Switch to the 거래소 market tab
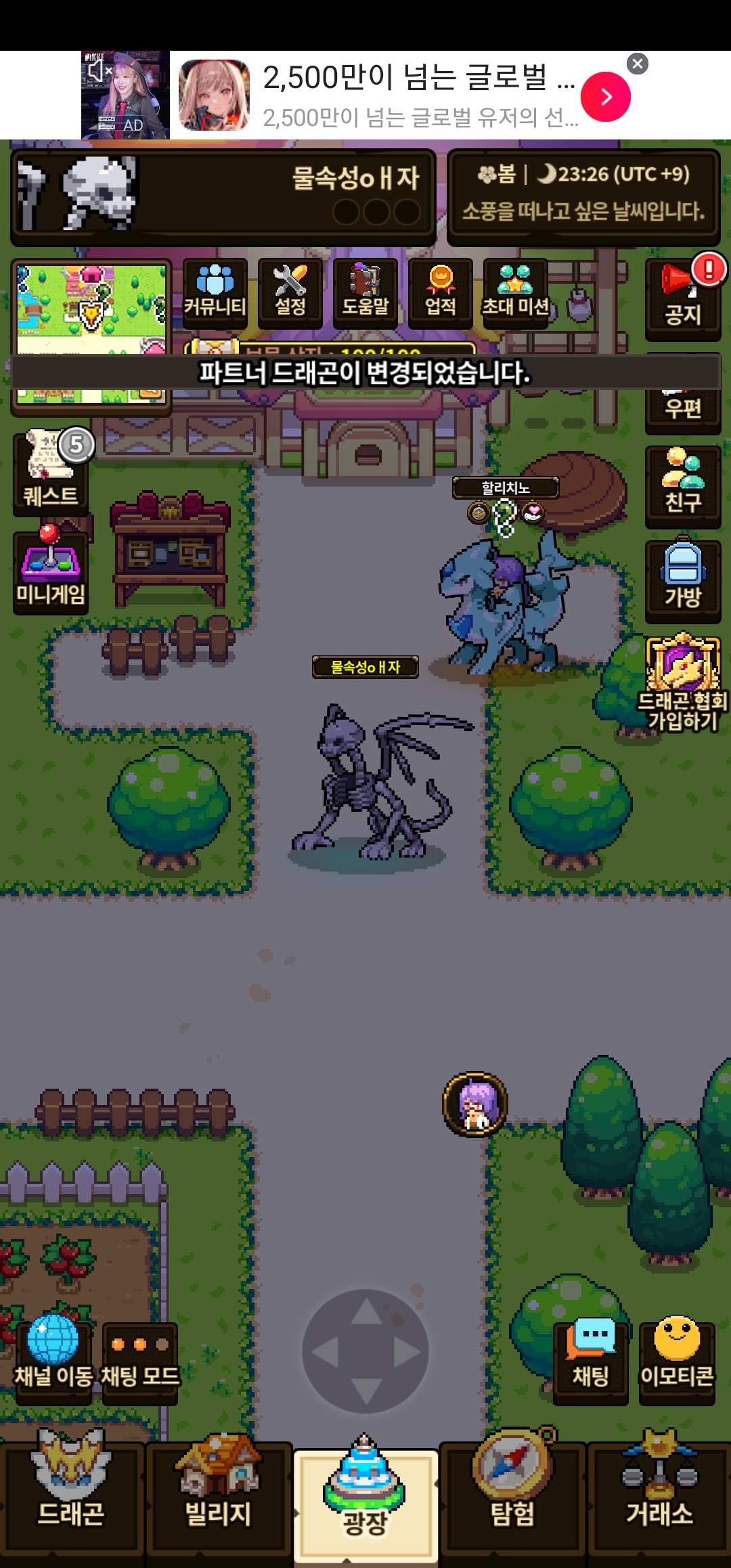Screen dimensions: 731x1568 659,1496
